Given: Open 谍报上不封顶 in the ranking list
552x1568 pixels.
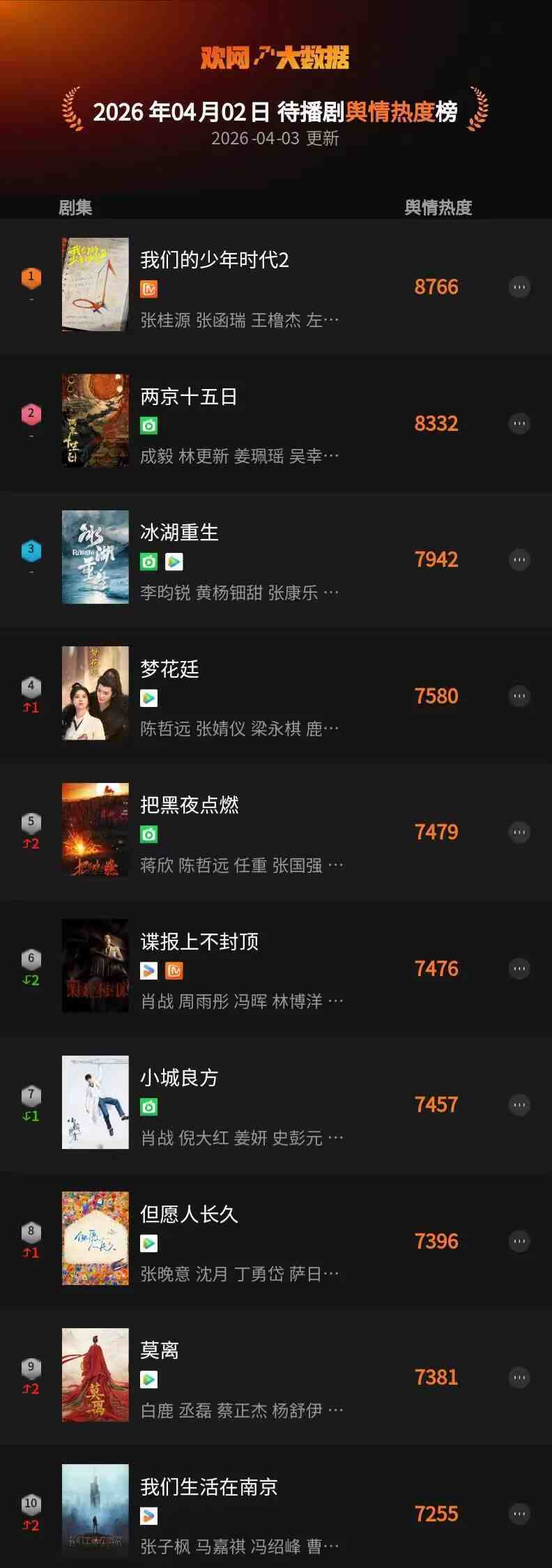Looking at the screenshot, I should pos(199,942).
